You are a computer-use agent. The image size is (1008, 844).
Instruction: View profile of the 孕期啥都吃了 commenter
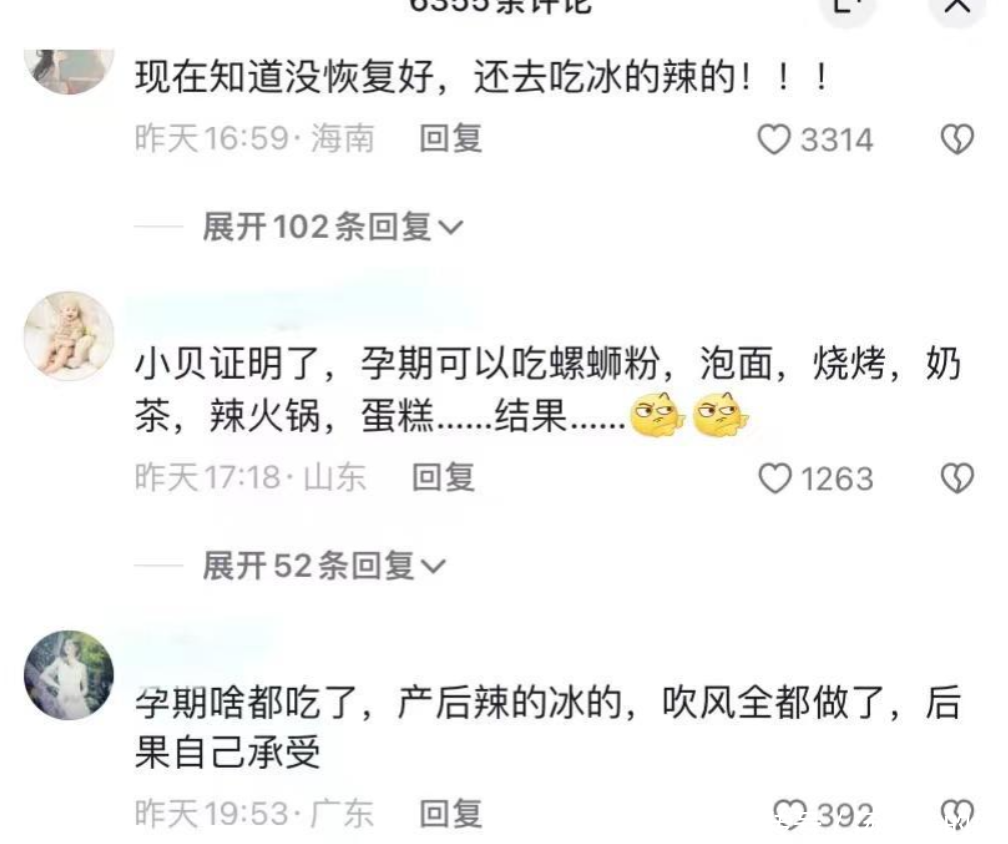(68, 675)
